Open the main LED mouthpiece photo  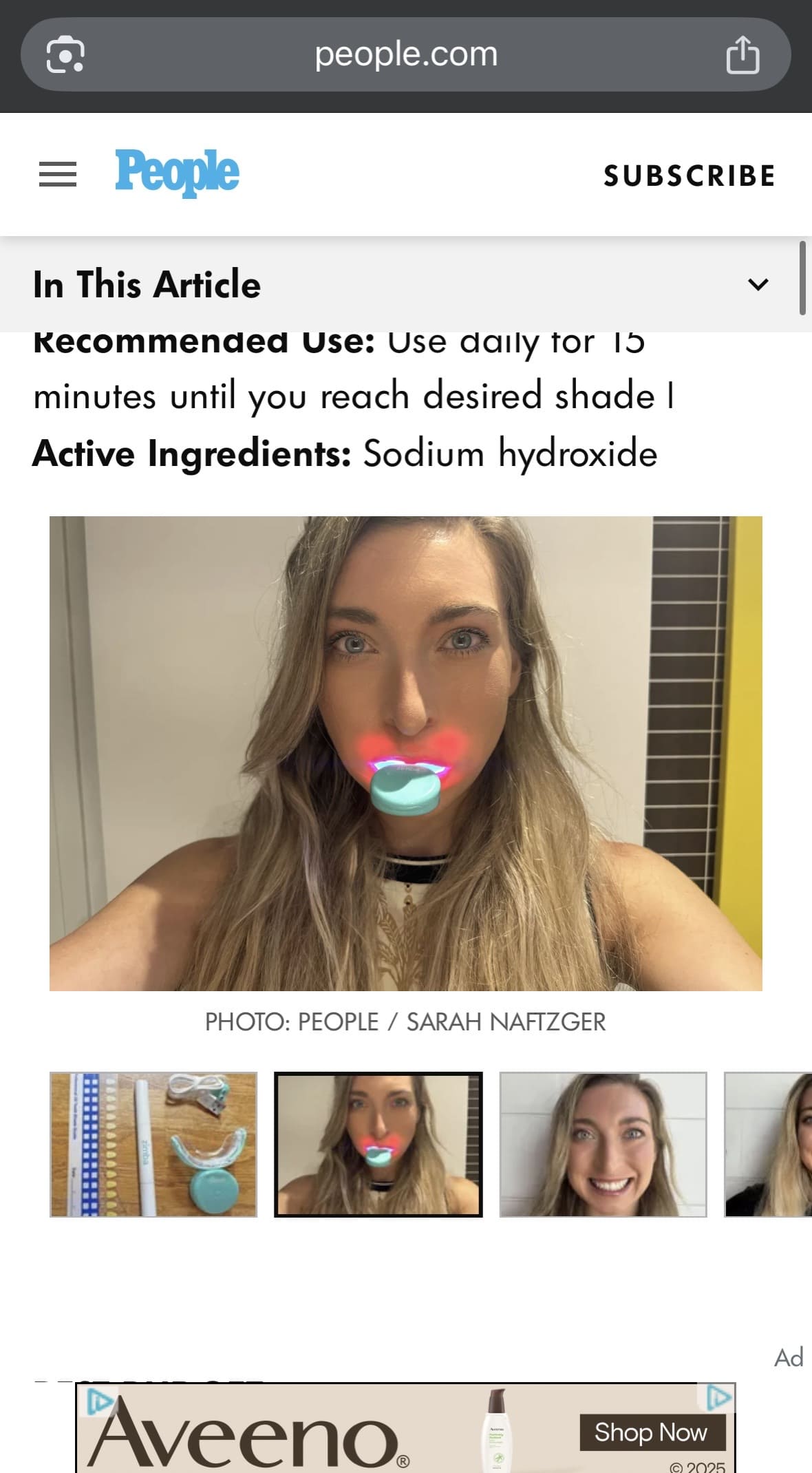pyautogui.click(x=405, y=753)
